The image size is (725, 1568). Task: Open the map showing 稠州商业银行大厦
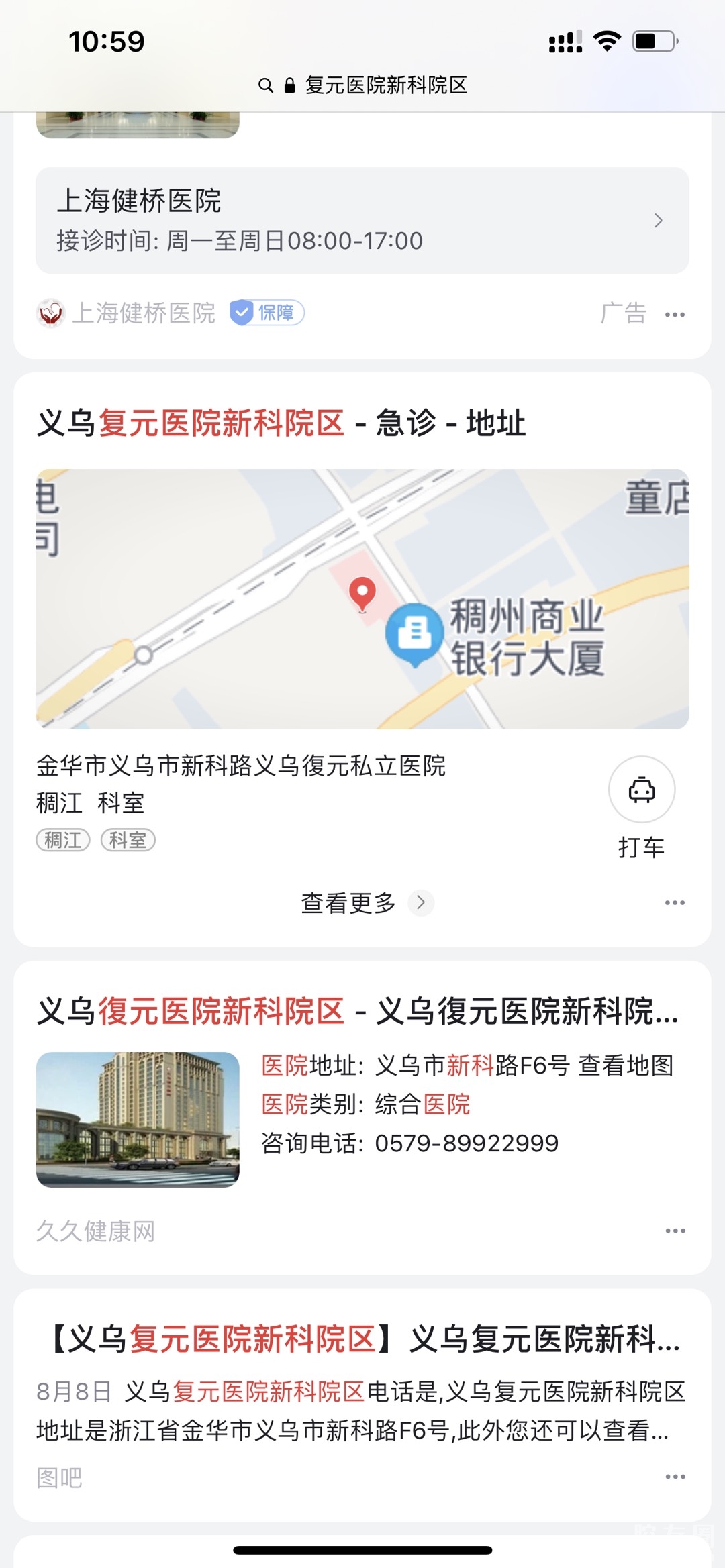[x=362, y=598]
